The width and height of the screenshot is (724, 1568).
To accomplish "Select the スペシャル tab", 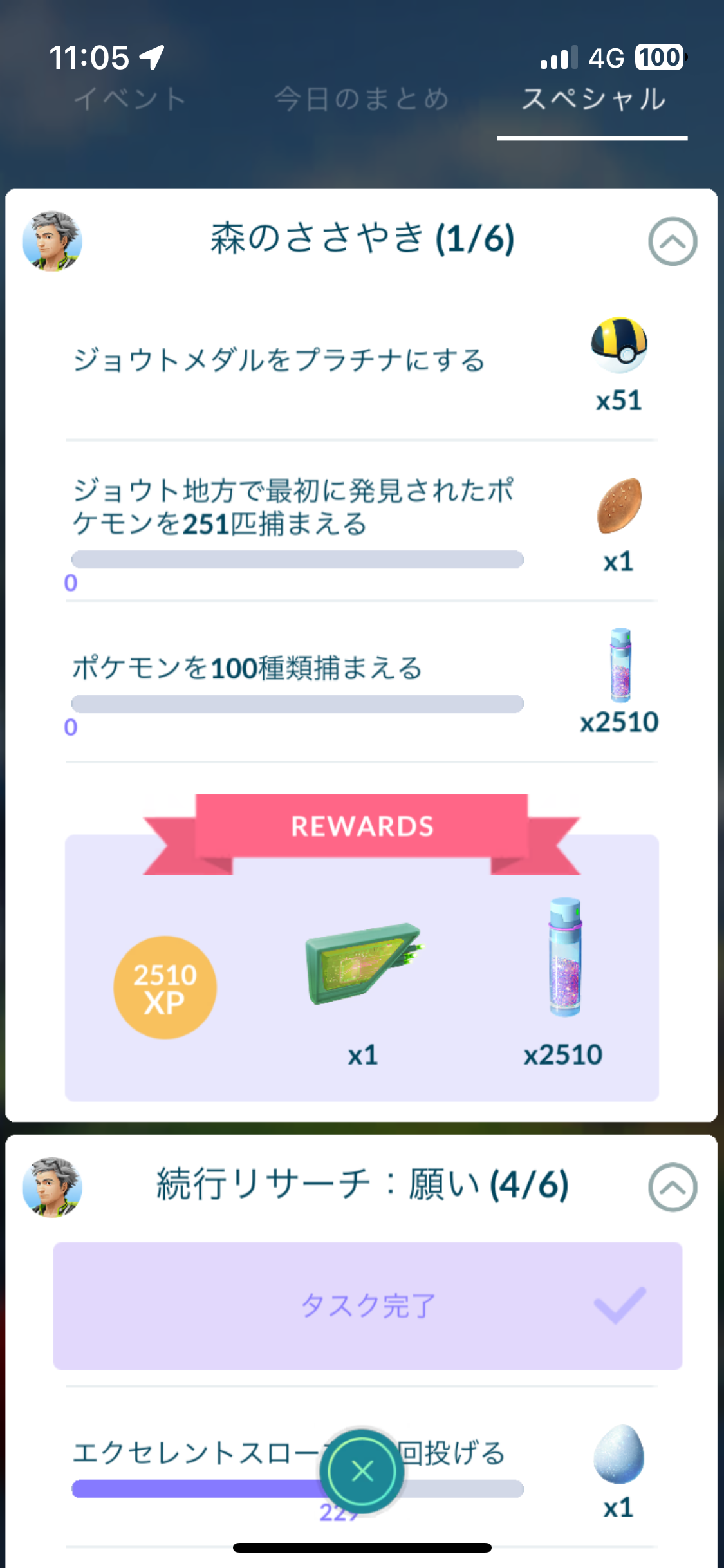I will (x=593, y=99).
